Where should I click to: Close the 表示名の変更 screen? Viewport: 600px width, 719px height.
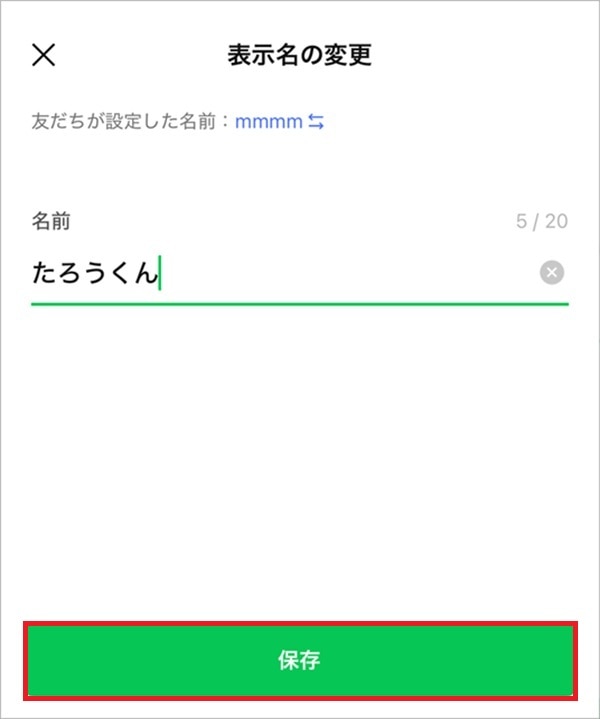(44, 55)
